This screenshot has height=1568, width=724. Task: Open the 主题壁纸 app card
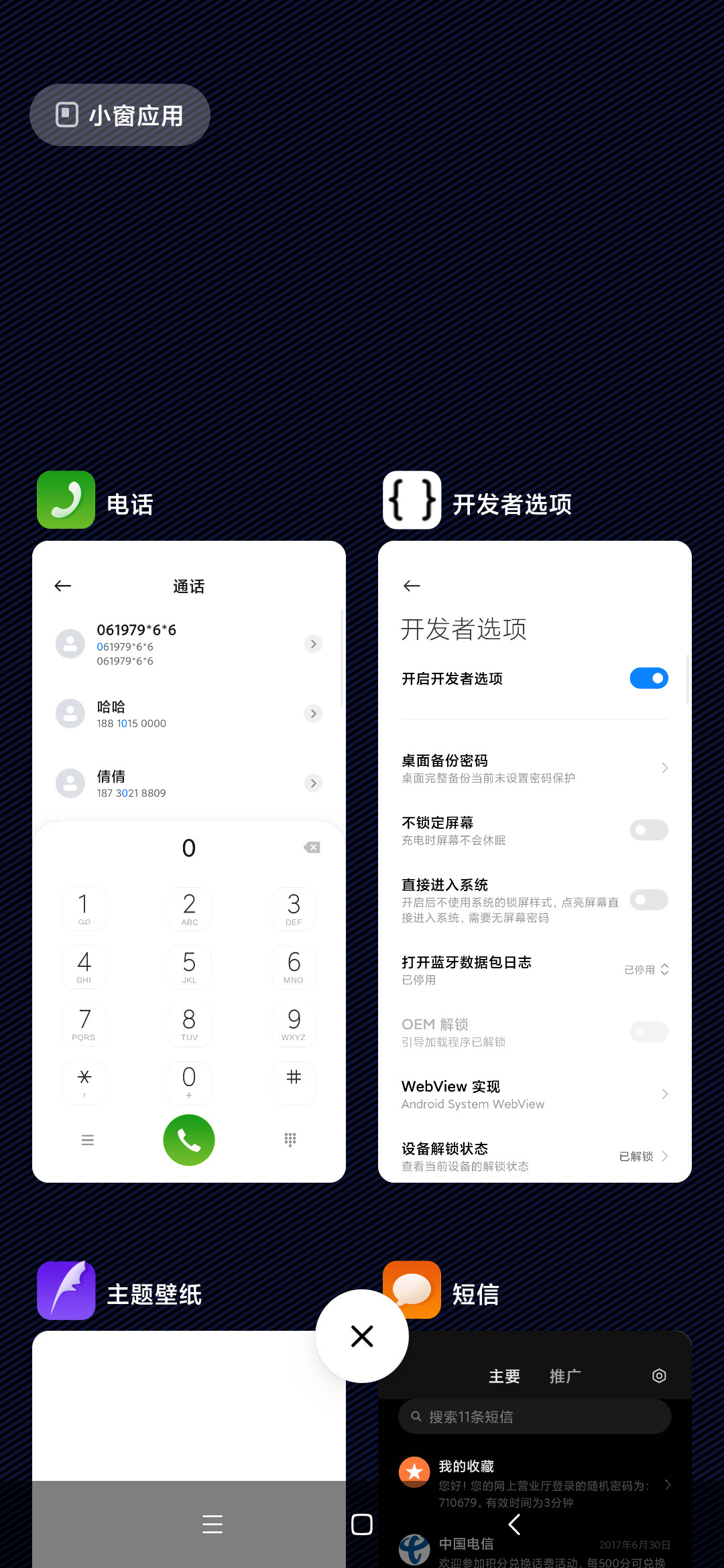(189, 1449)
